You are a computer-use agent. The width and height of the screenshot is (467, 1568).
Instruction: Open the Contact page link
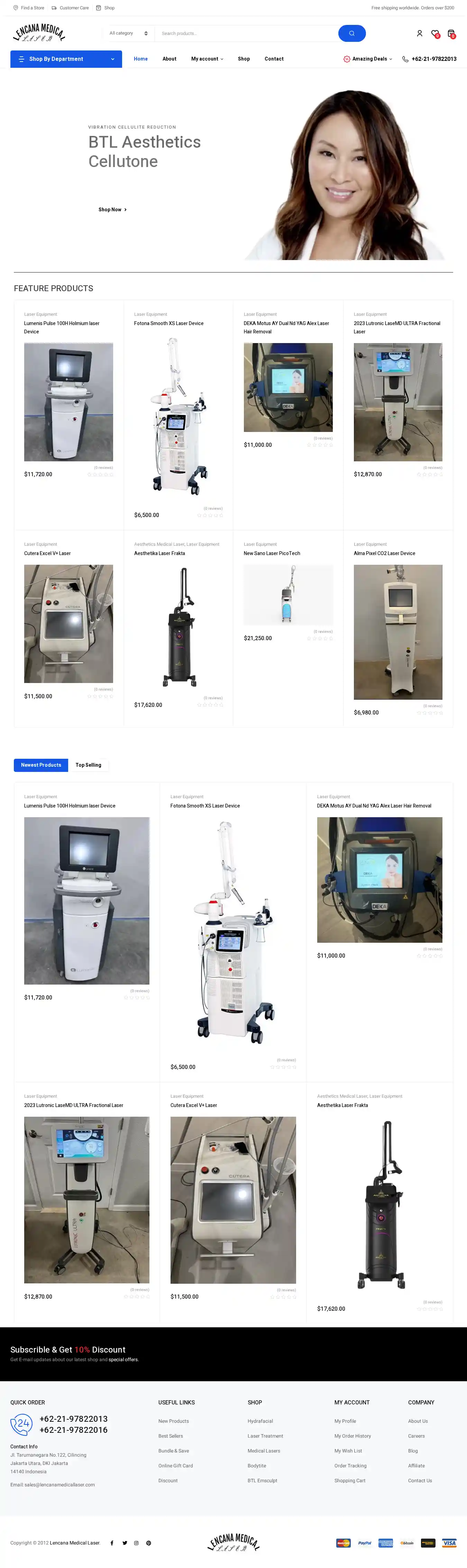(274, 59)
